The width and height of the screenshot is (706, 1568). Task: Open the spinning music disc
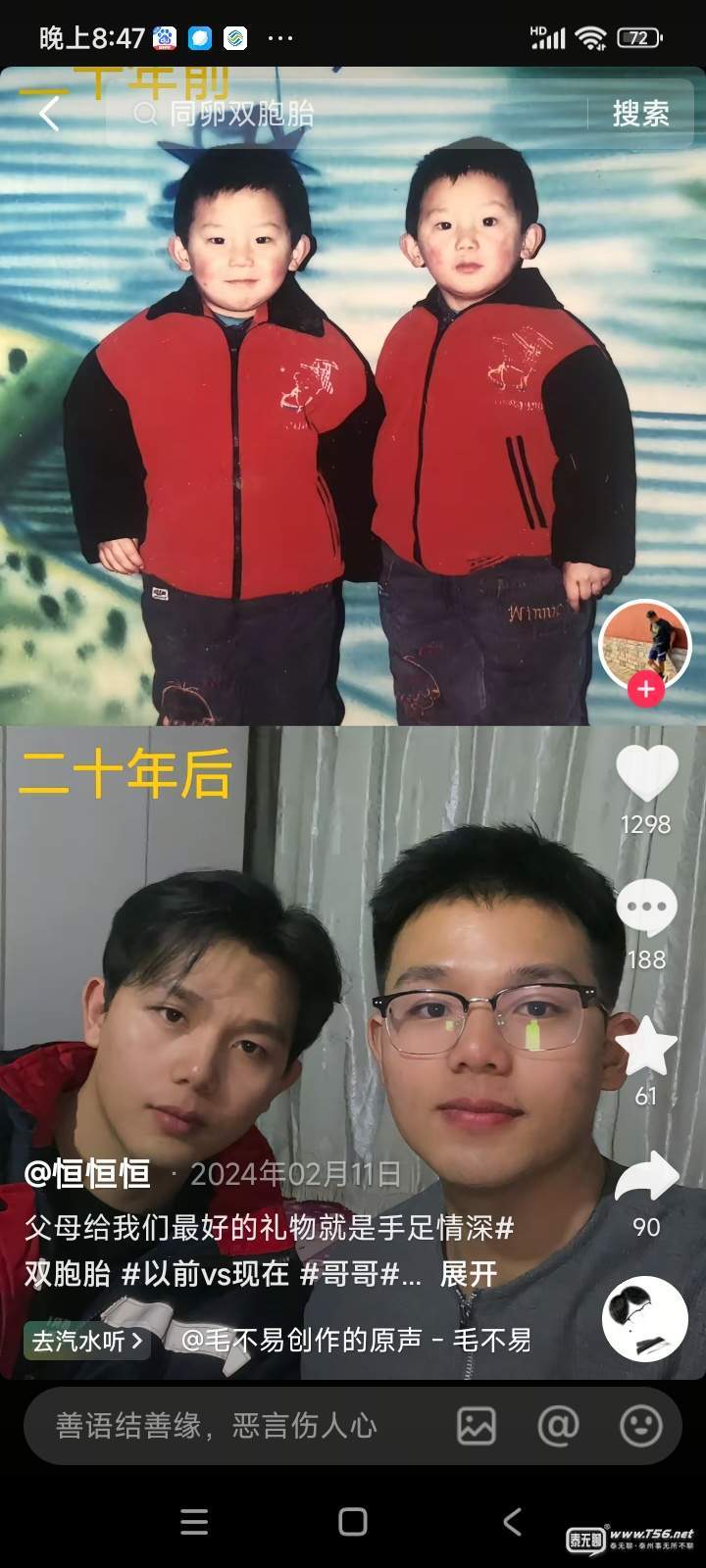(644, 1320)
